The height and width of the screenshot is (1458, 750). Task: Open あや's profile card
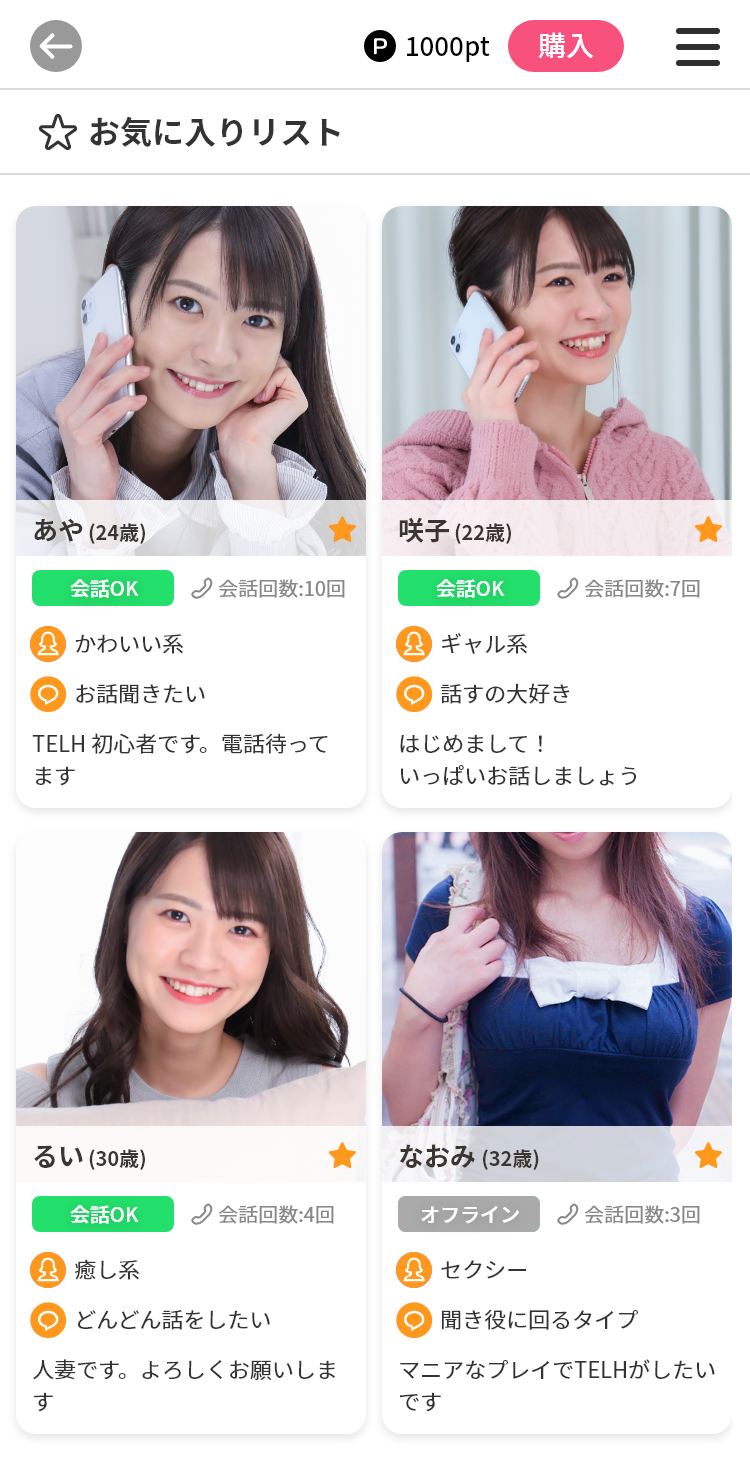(x=191, y=507)
